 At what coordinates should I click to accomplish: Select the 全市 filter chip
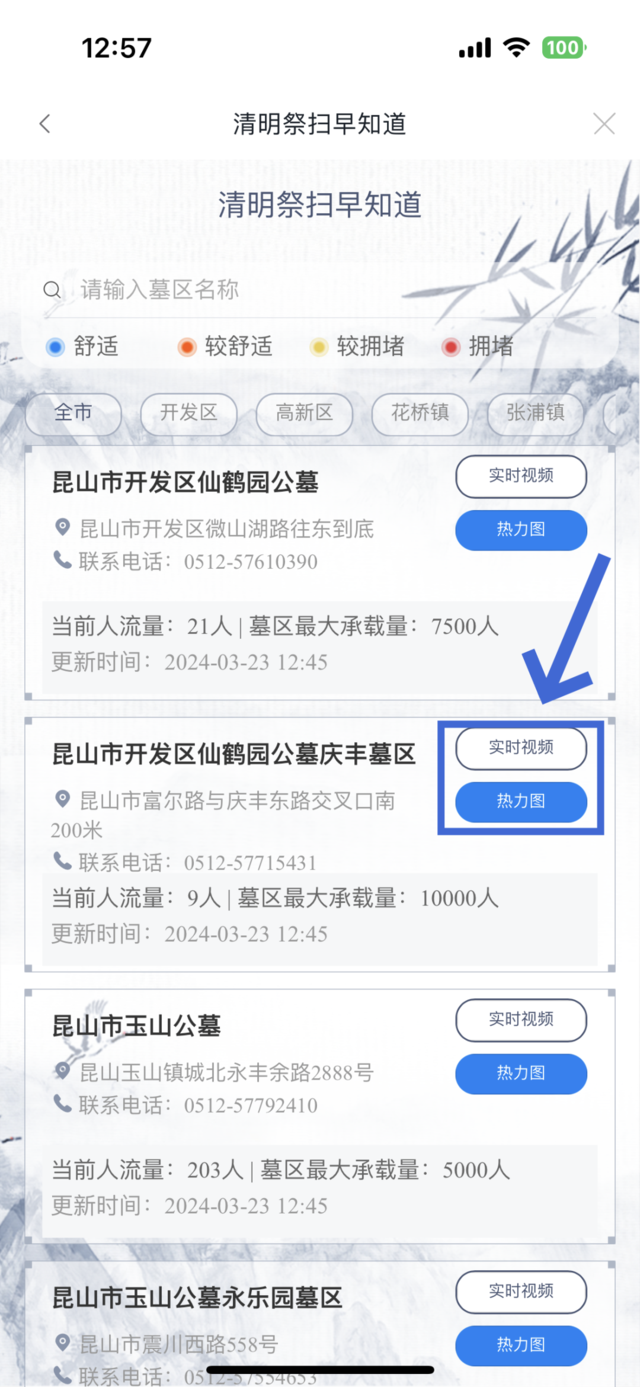73,412
